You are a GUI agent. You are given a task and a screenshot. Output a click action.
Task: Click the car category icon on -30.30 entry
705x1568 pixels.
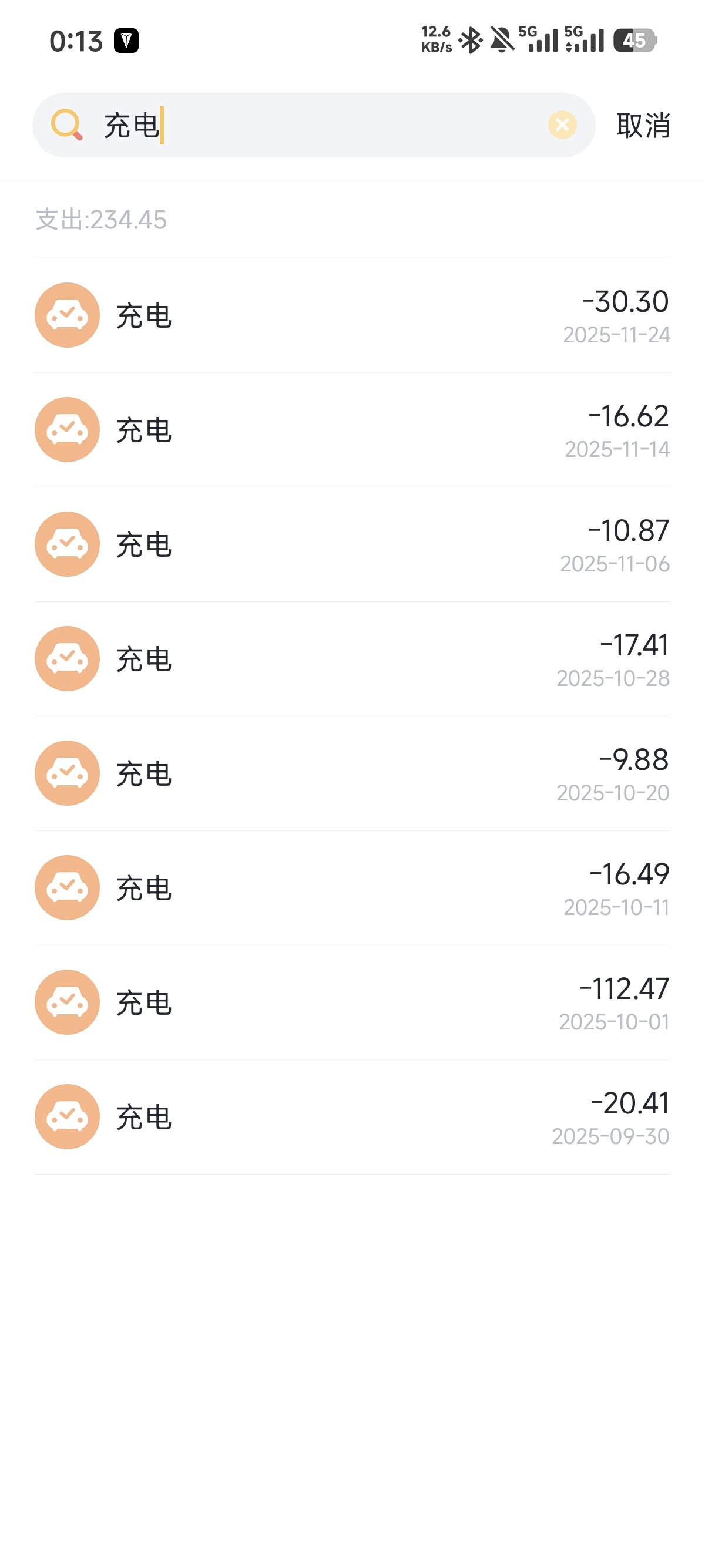(x=67, y=315)
